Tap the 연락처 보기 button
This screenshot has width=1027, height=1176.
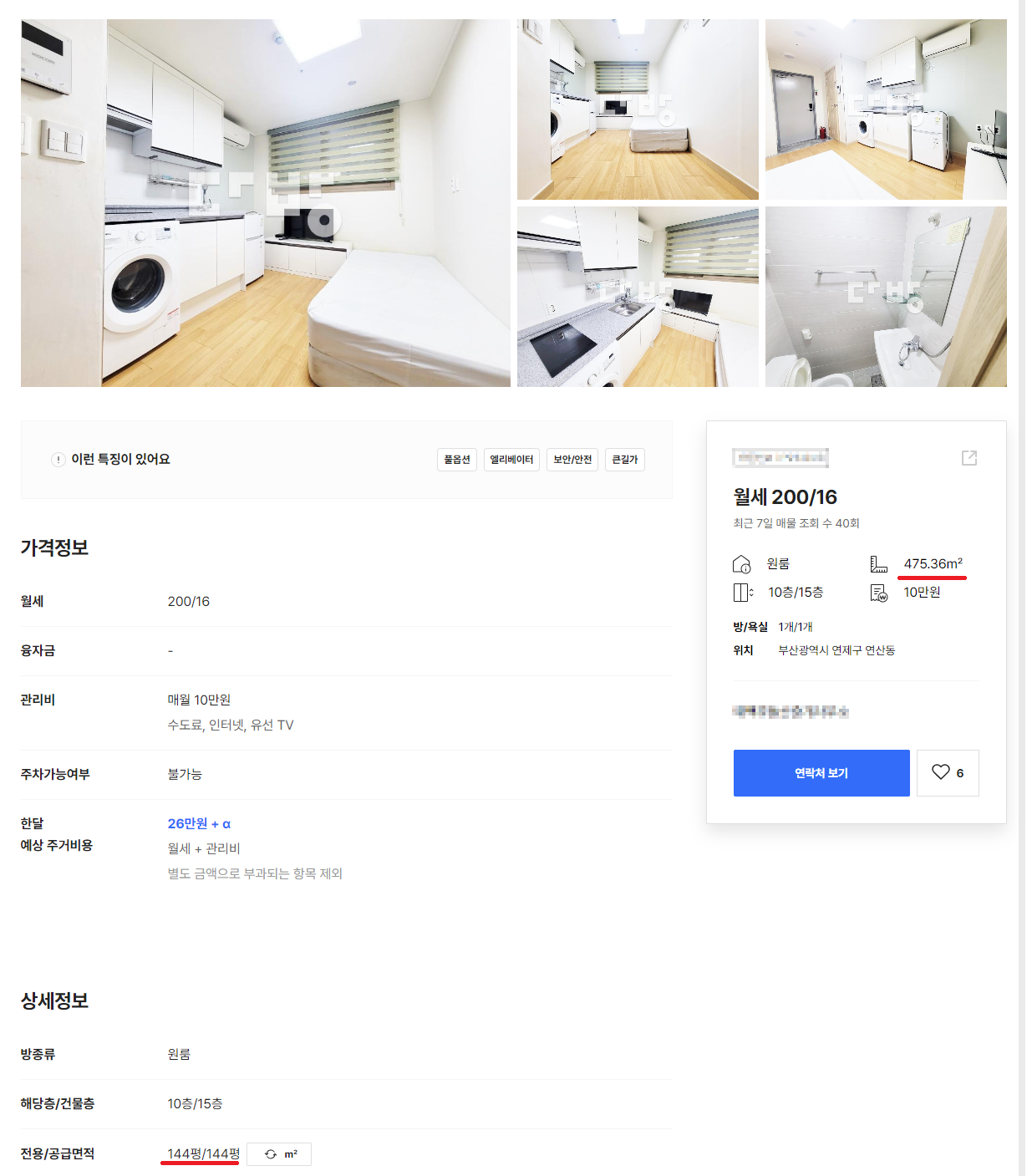(x=821, y=773)
